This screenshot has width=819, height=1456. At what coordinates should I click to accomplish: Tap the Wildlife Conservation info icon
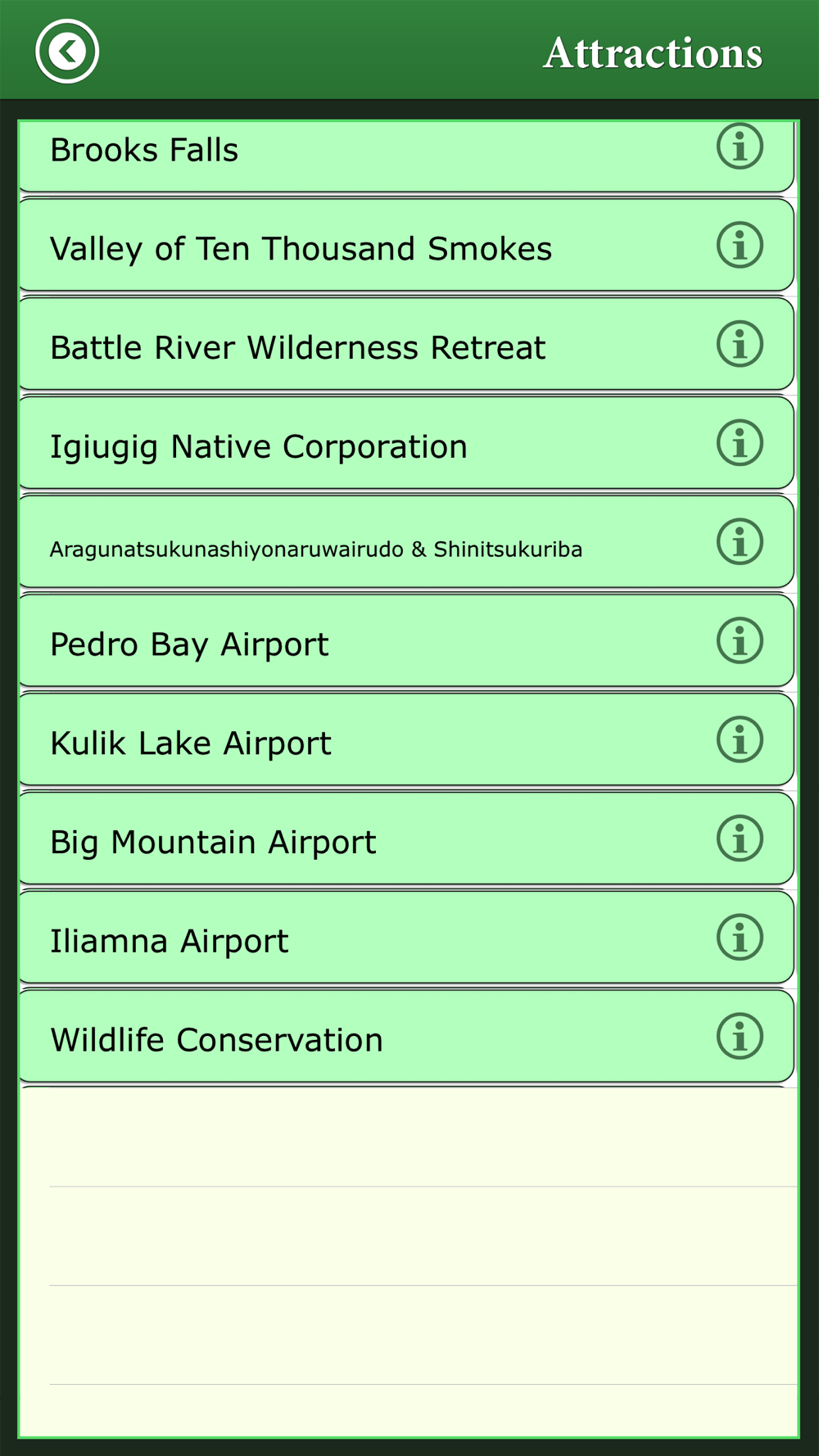[740, 1037]
